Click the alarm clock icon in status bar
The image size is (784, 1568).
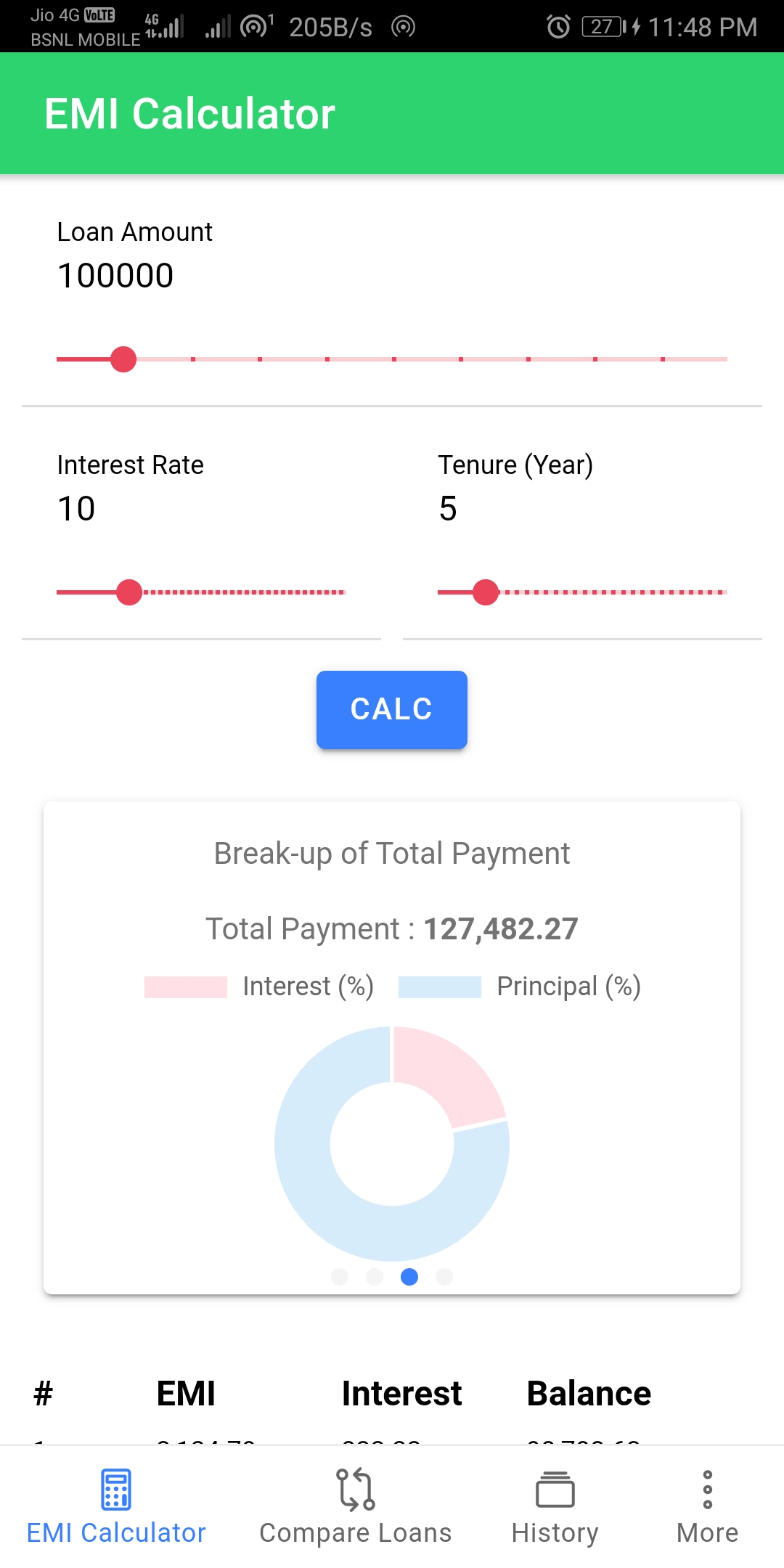[x=558, y=26]
